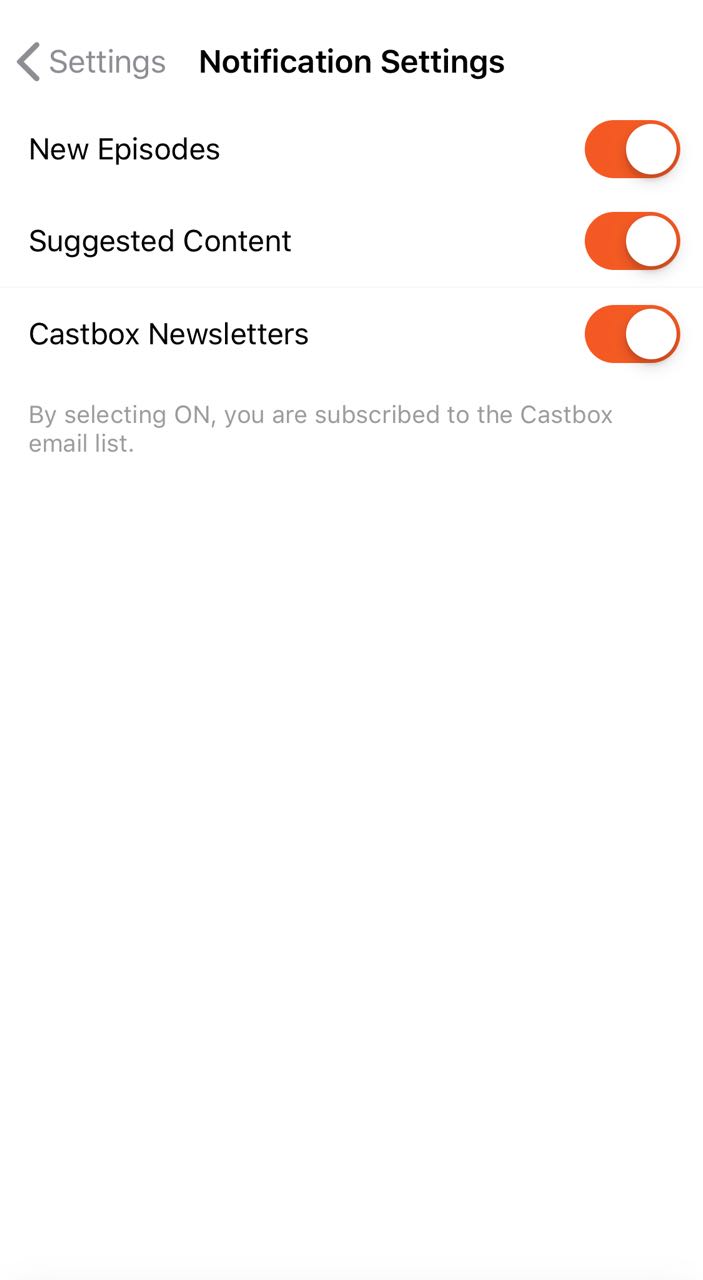
Task: Go back to Settings
Action: (x=90, y=62)
